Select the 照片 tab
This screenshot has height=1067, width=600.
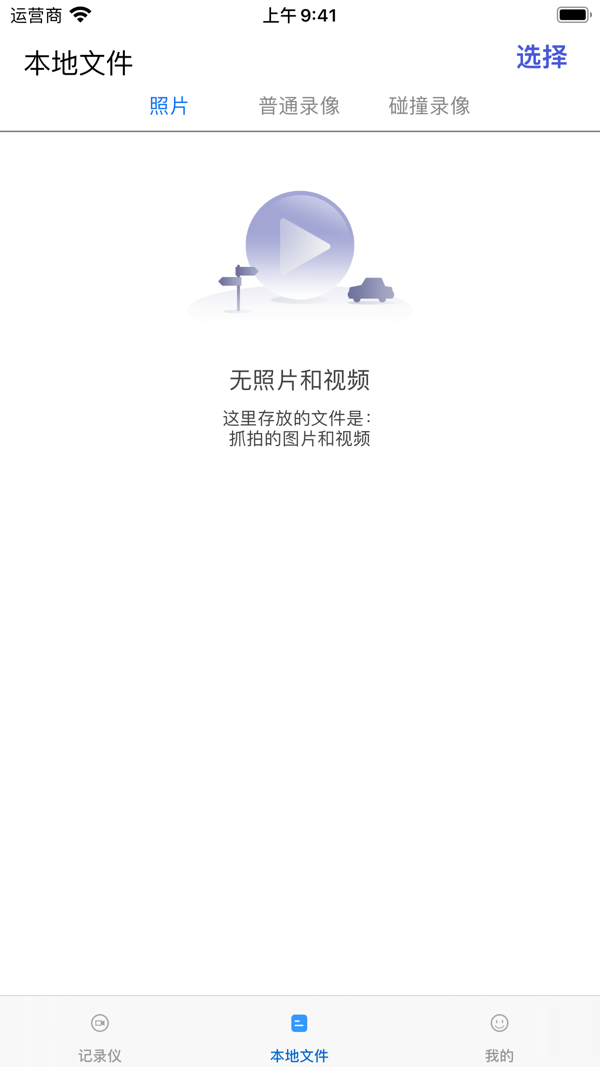[169, 106]
